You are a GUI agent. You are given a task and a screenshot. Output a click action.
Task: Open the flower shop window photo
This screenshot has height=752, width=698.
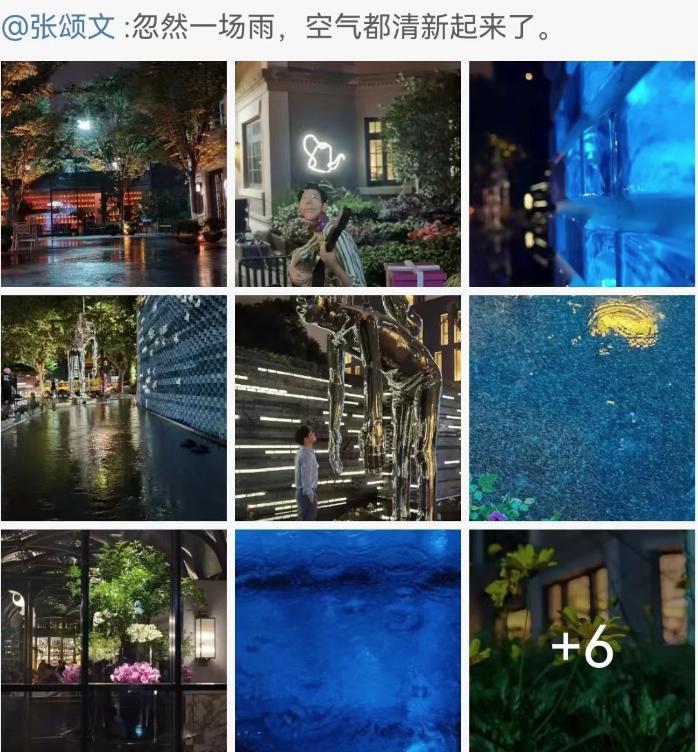click(x=114, y=640)
